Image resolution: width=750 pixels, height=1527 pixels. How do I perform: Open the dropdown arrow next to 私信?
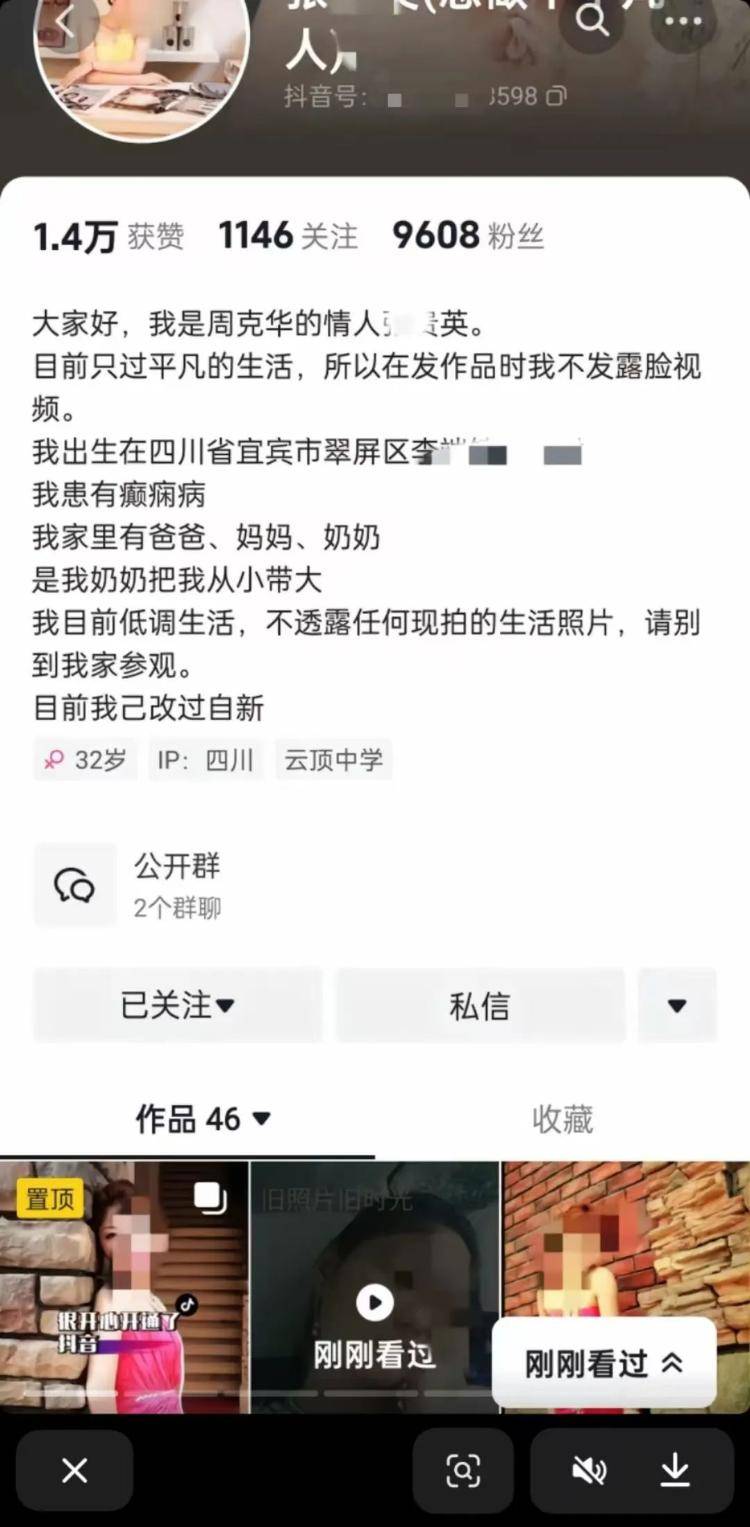coord(679,1006)
